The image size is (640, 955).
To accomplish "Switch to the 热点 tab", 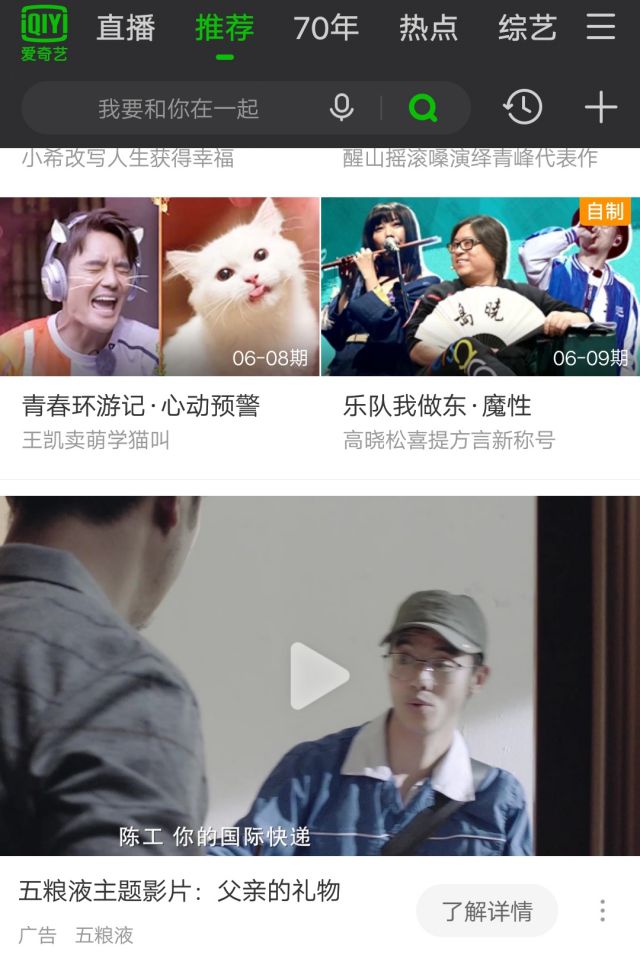I will point(428,28).
